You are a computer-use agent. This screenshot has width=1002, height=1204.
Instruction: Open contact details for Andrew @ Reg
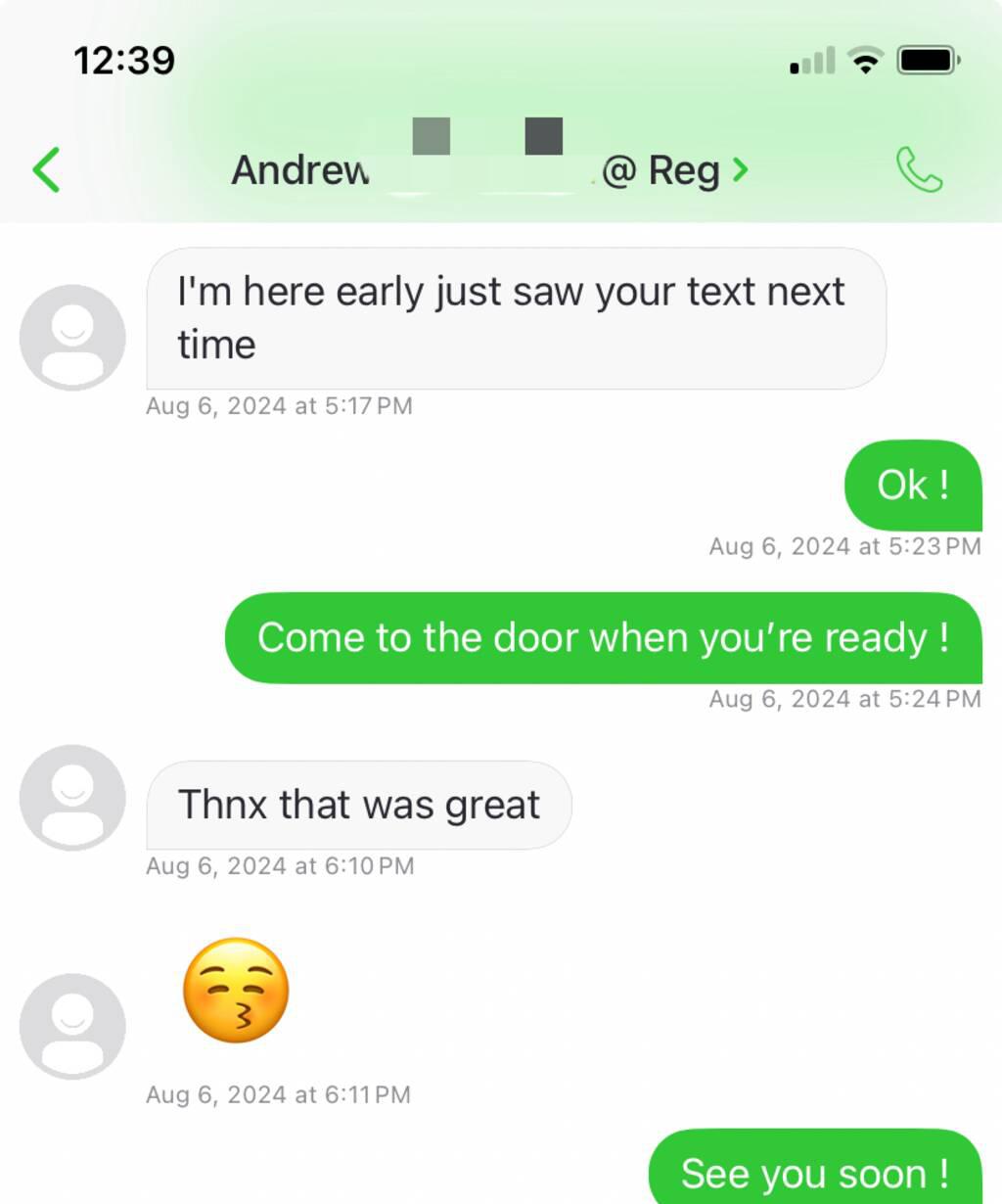click(489, 170)
